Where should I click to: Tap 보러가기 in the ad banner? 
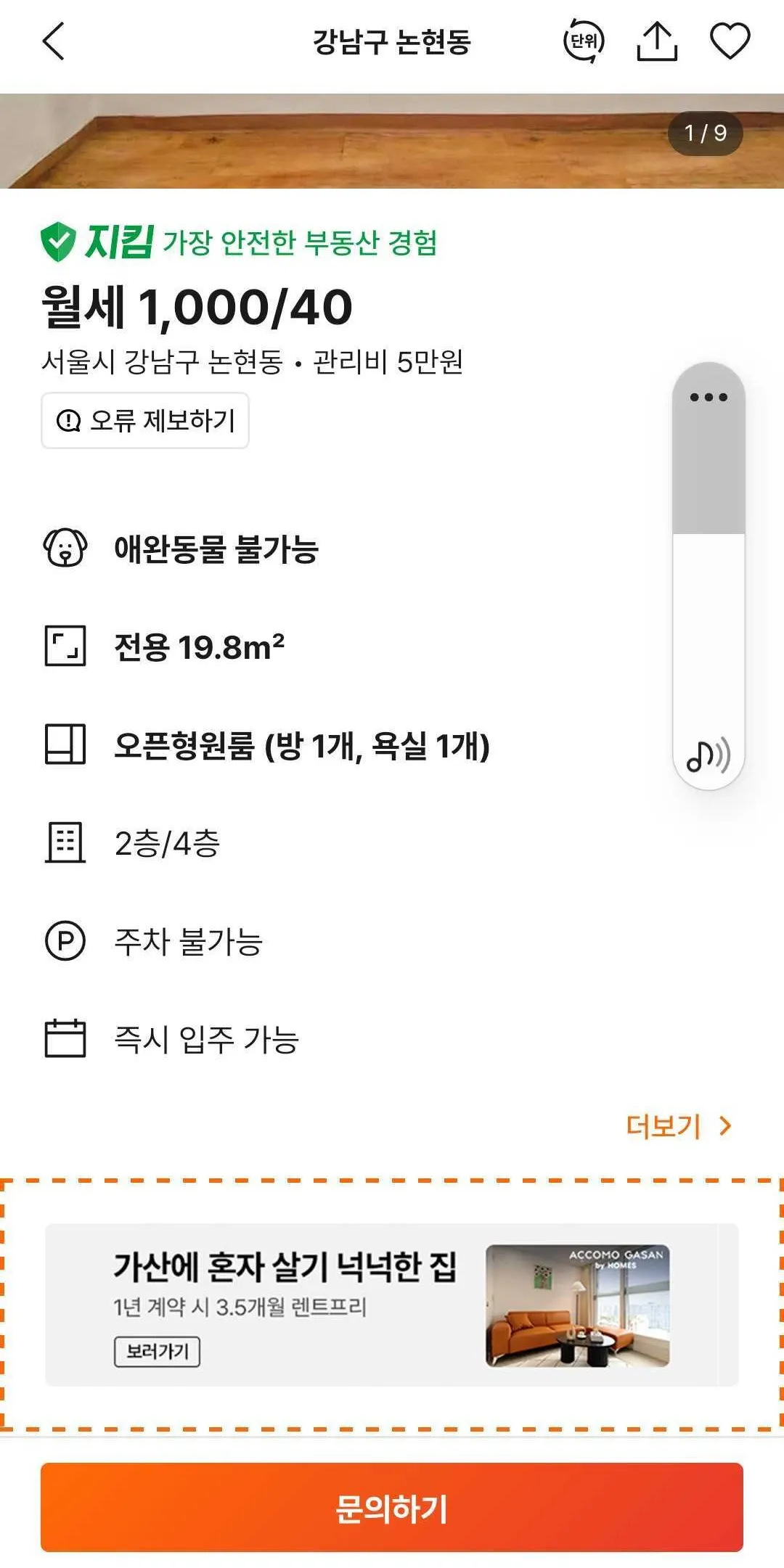coord(157,1351)
